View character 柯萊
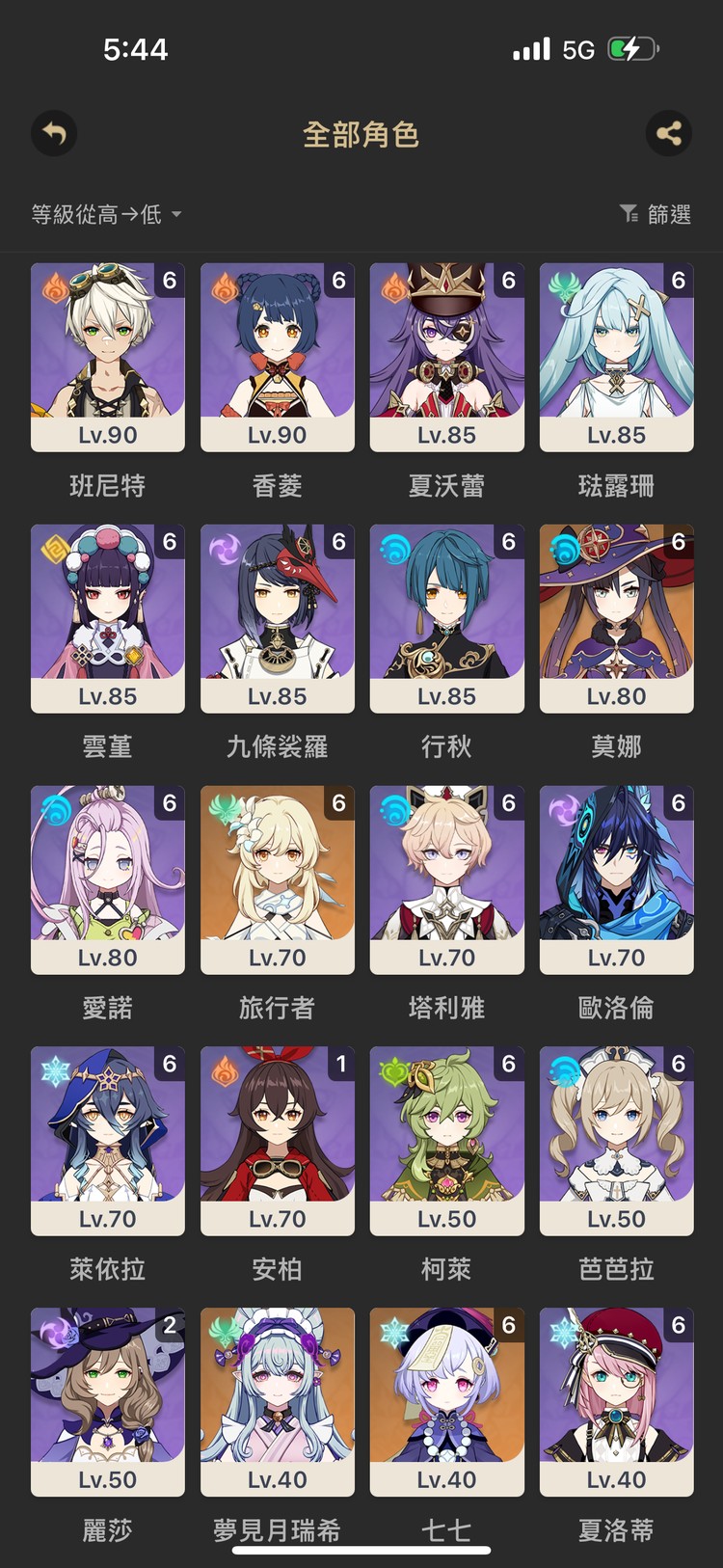 click(x=447, y=1141)
